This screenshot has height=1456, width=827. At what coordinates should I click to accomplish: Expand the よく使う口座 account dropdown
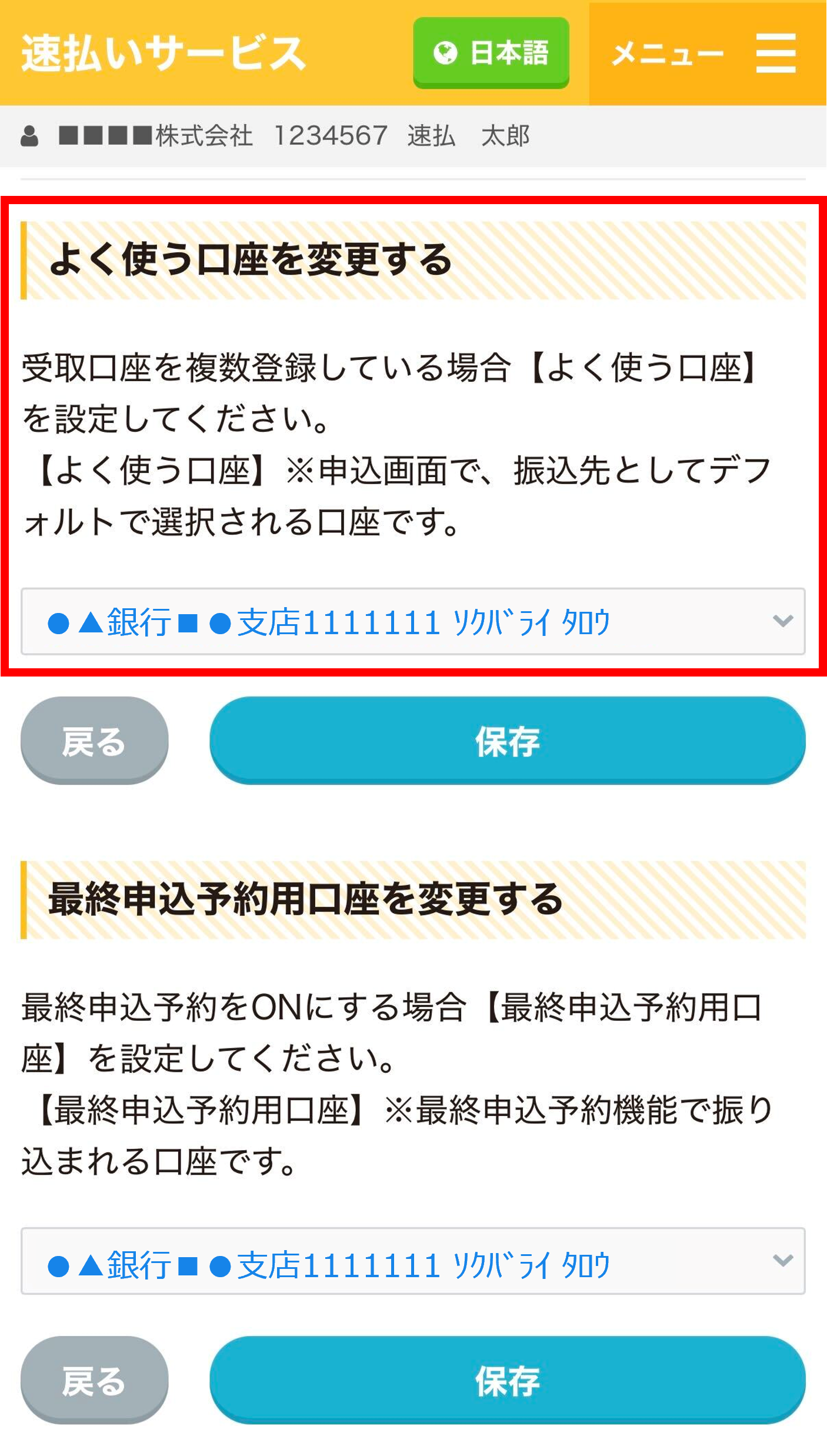pyautogui.click(x=413, y=621)
